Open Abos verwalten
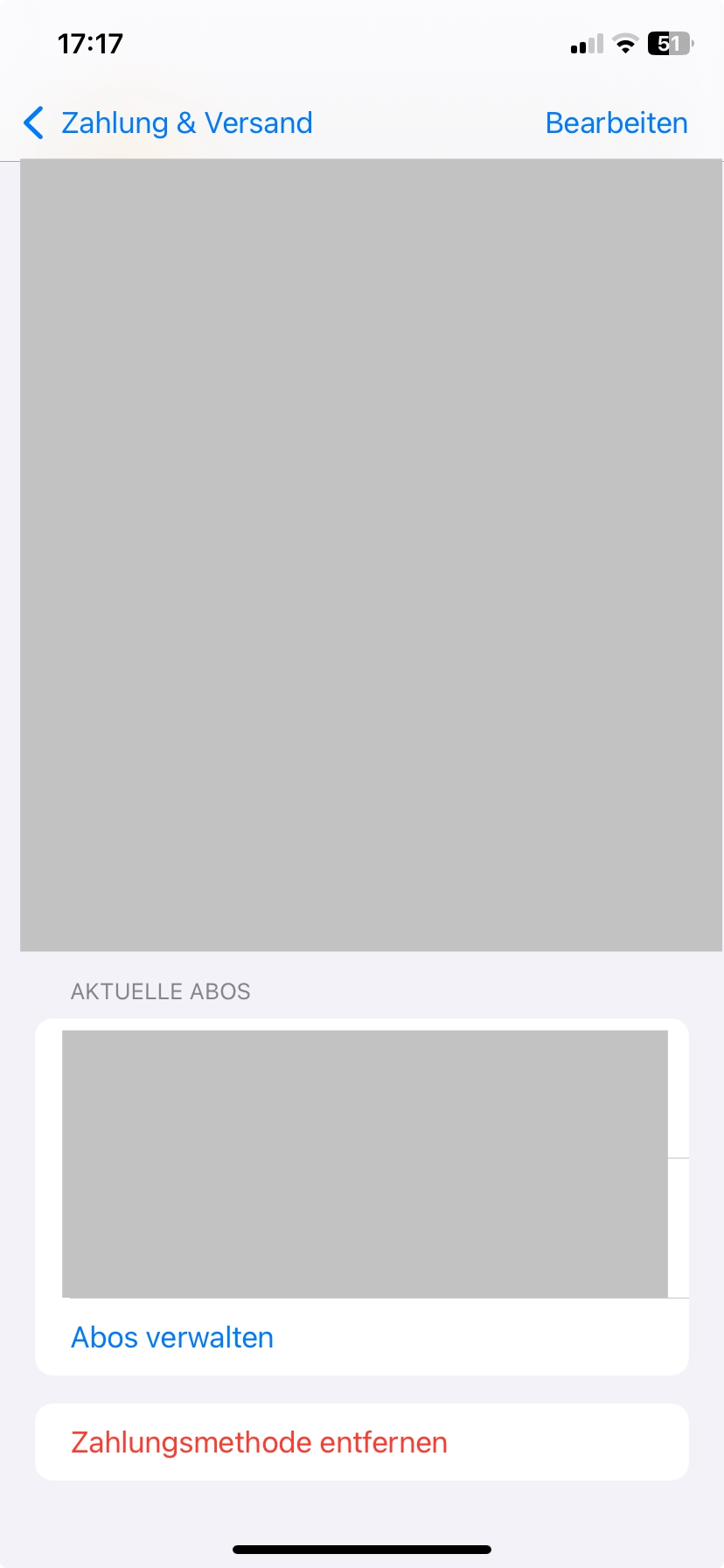The image size is (724, 1568). click(172, 1337)
